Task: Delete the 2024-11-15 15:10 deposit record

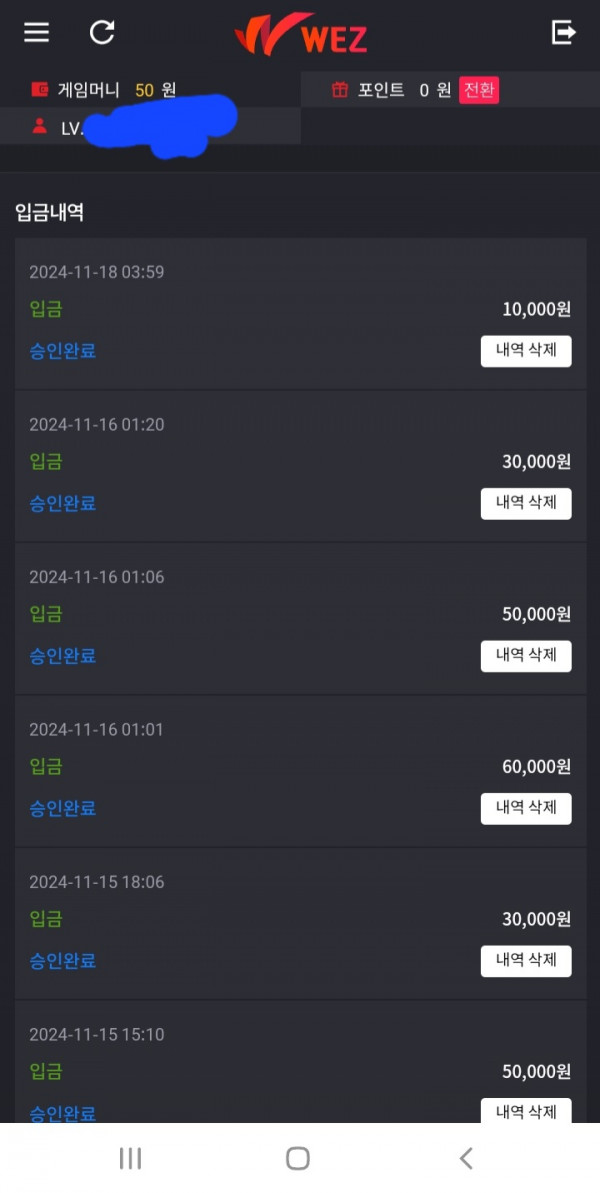Action: click(x=525, y=1111)
